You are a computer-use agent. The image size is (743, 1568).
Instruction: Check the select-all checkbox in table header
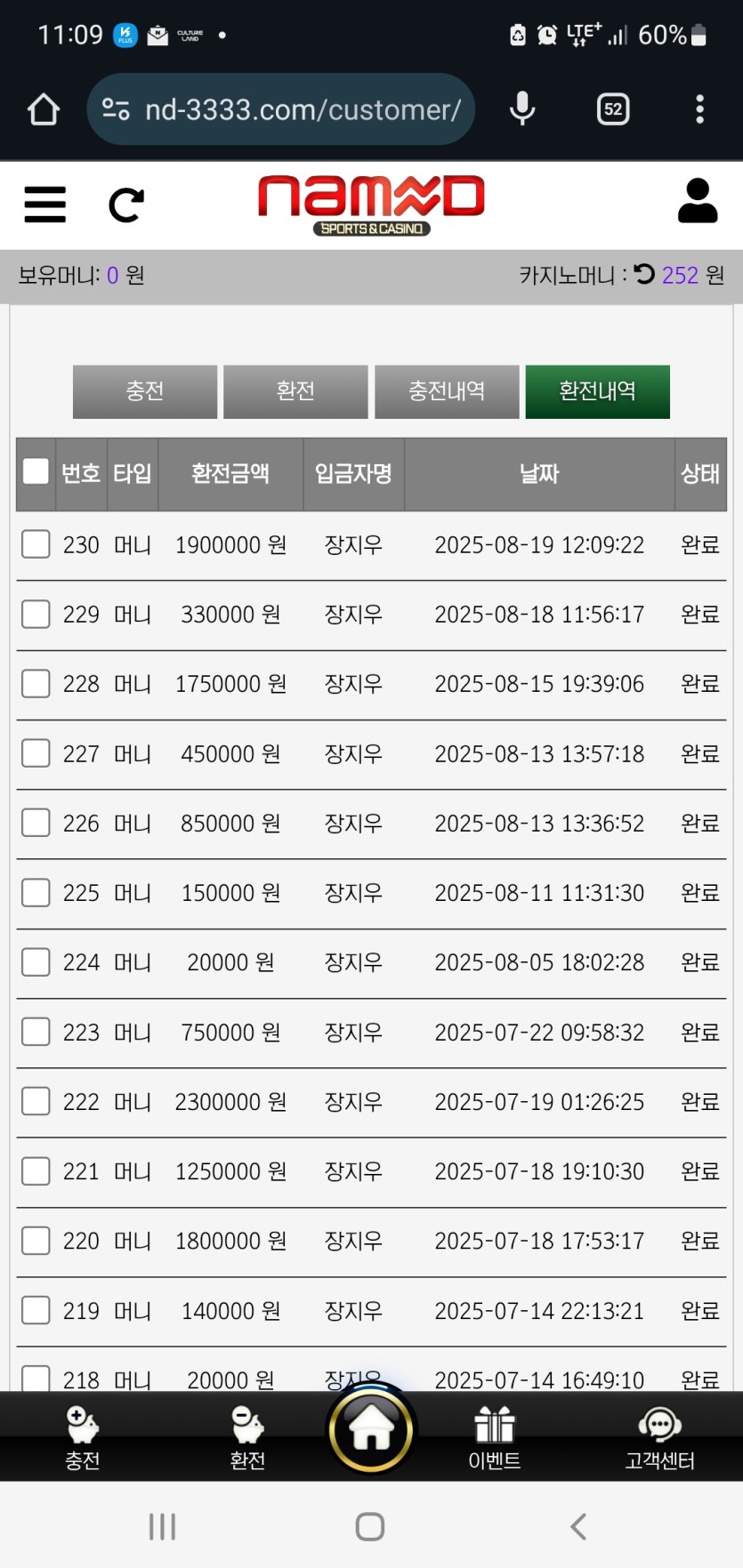(36, 471)
